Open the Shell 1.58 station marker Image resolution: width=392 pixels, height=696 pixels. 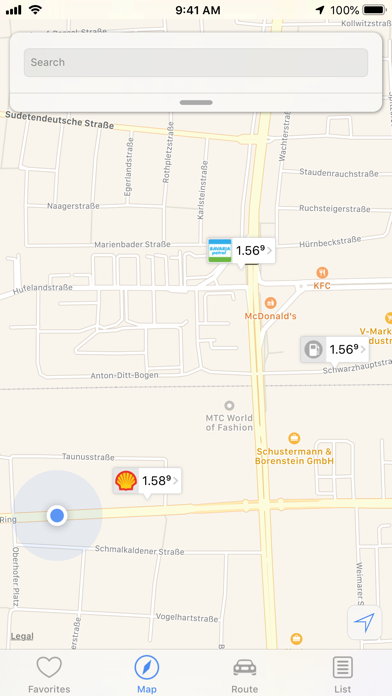tap(147, 480)
